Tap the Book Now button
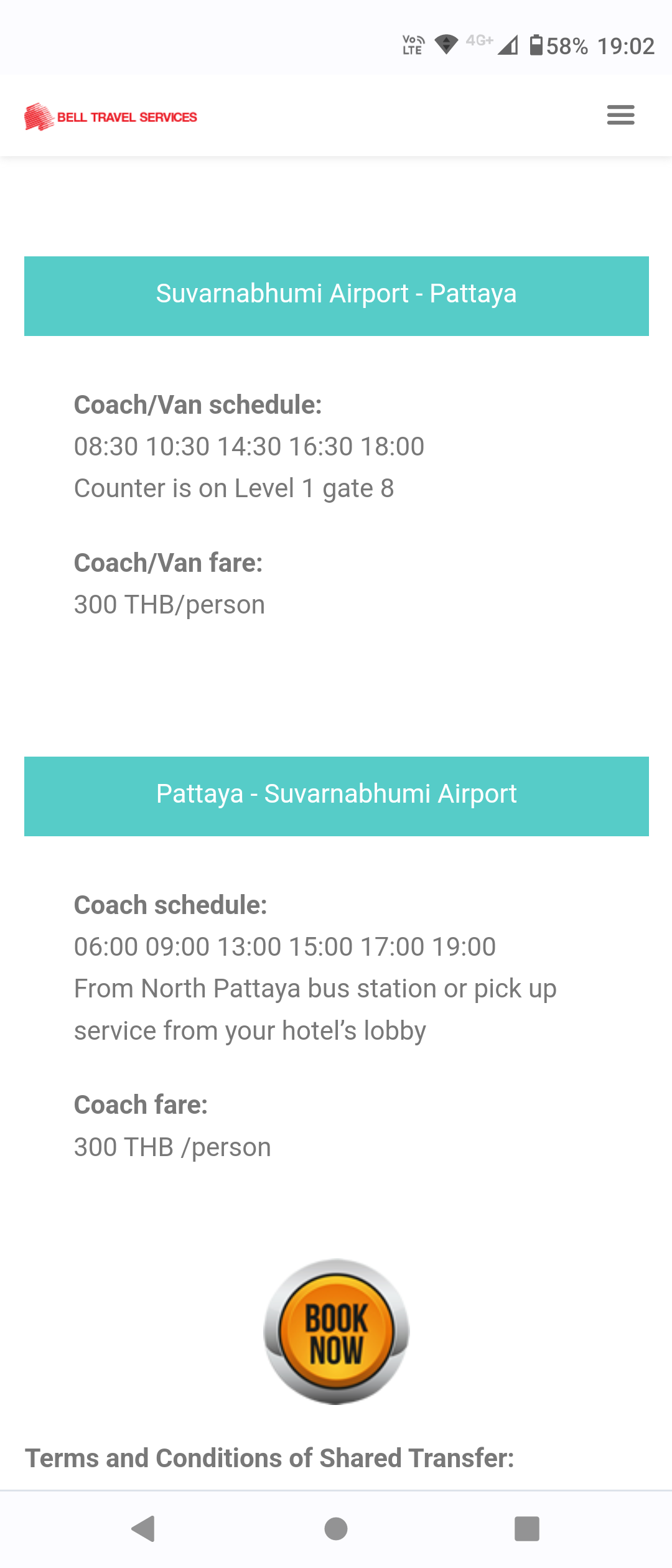The height and width of the screenshot is (1568, 672). 336,1332
